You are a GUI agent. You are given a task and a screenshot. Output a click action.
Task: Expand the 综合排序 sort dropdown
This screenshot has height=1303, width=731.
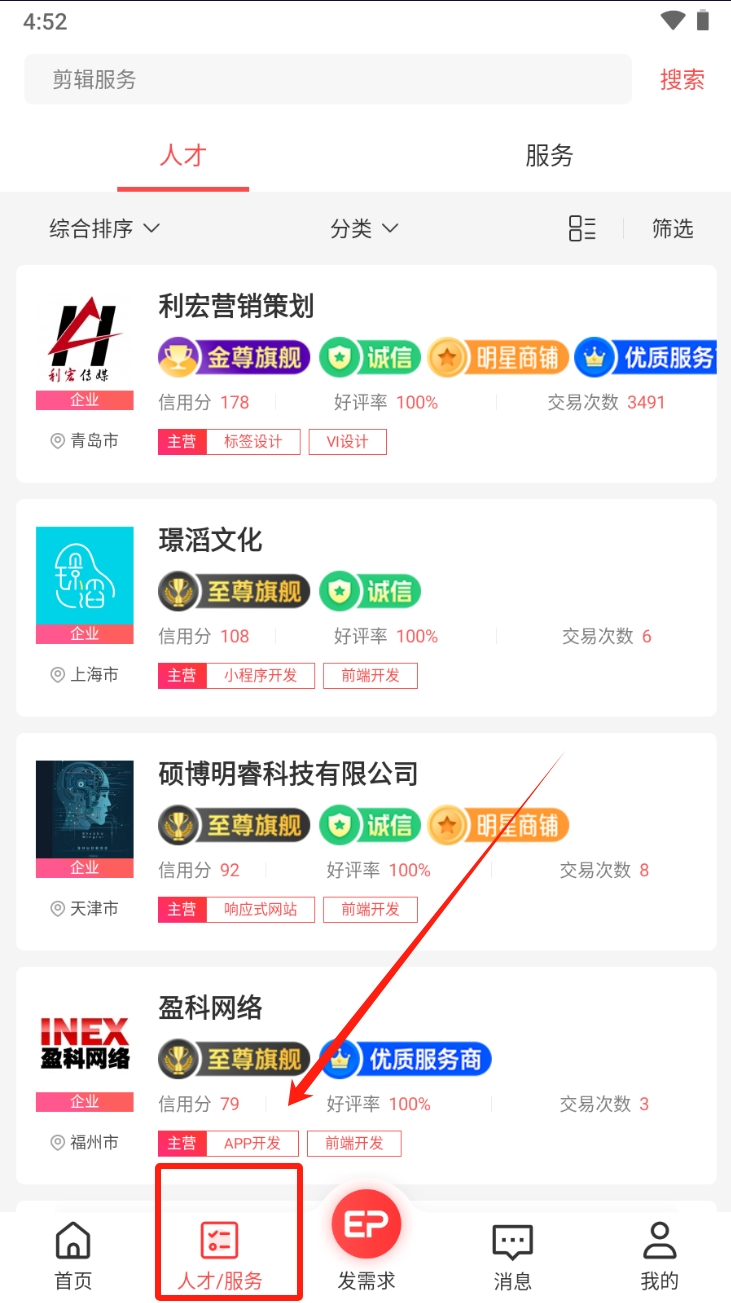click(x=104, y=229)
